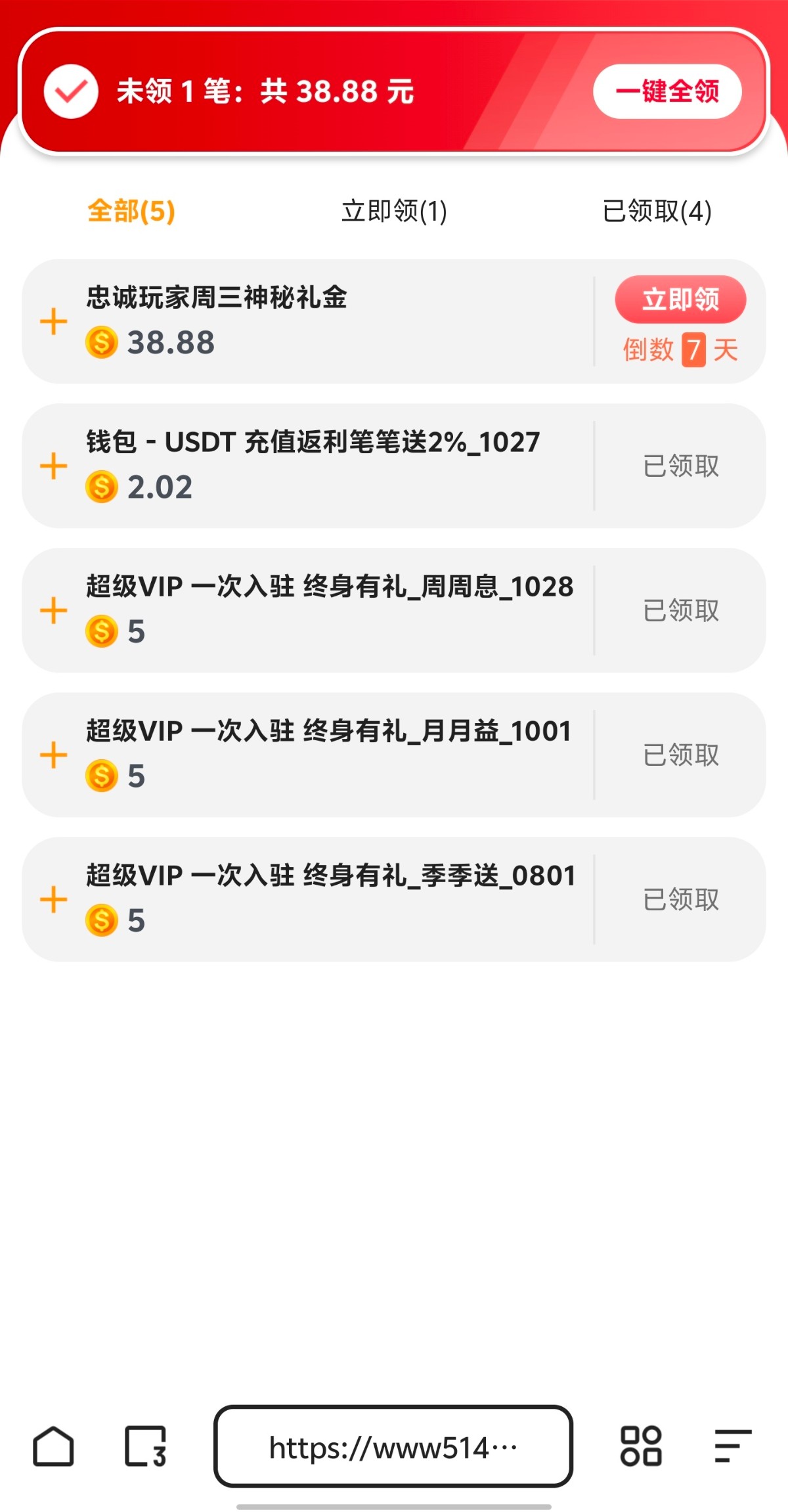788x1512 pixels.
Task: Tap the 一键全领 claim-all button
Action: 667,91
